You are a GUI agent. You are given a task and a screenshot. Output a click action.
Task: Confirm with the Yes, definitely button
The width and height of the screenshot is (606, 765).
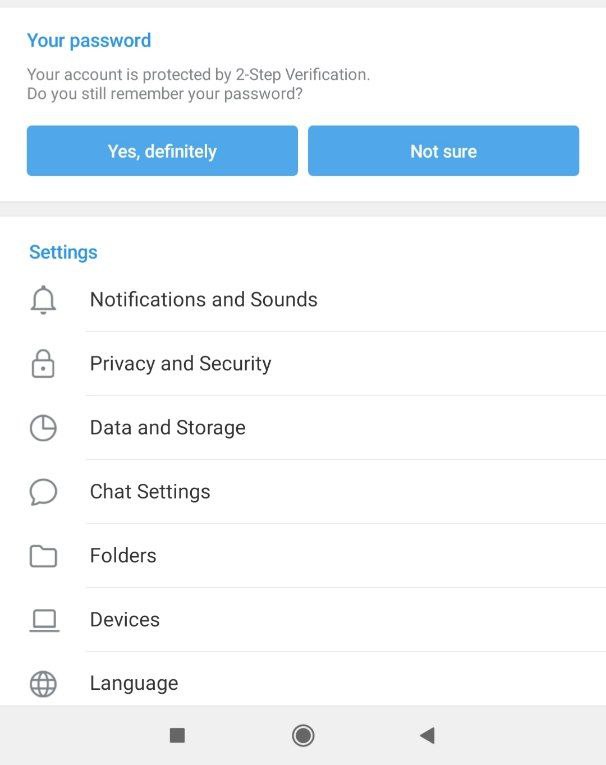(x=162, y=151)
